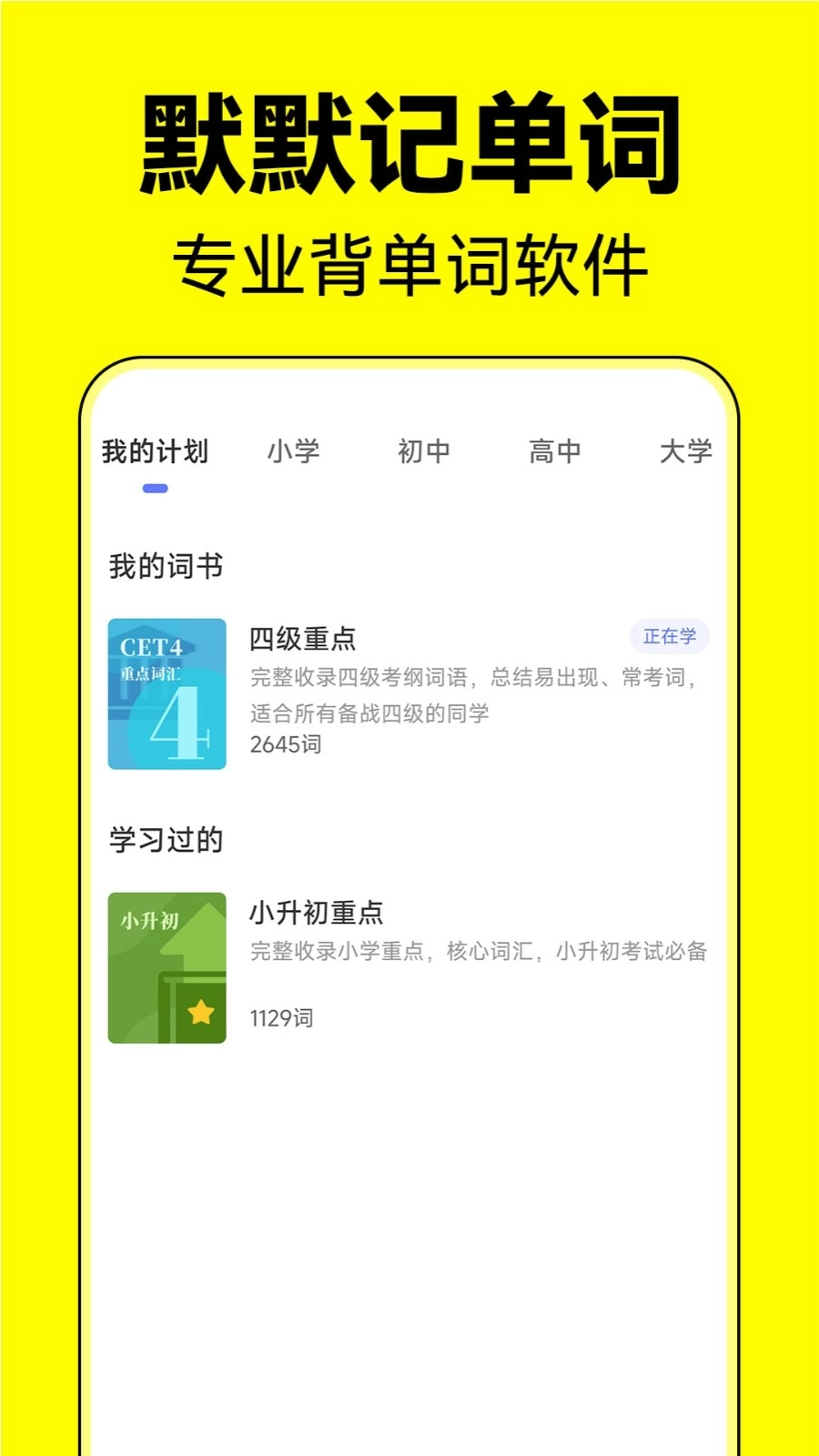The height and width of the screenshot is (1456, 819).
Task: Click the 小升初 green book cover icon
Action: tap(167, 967)
